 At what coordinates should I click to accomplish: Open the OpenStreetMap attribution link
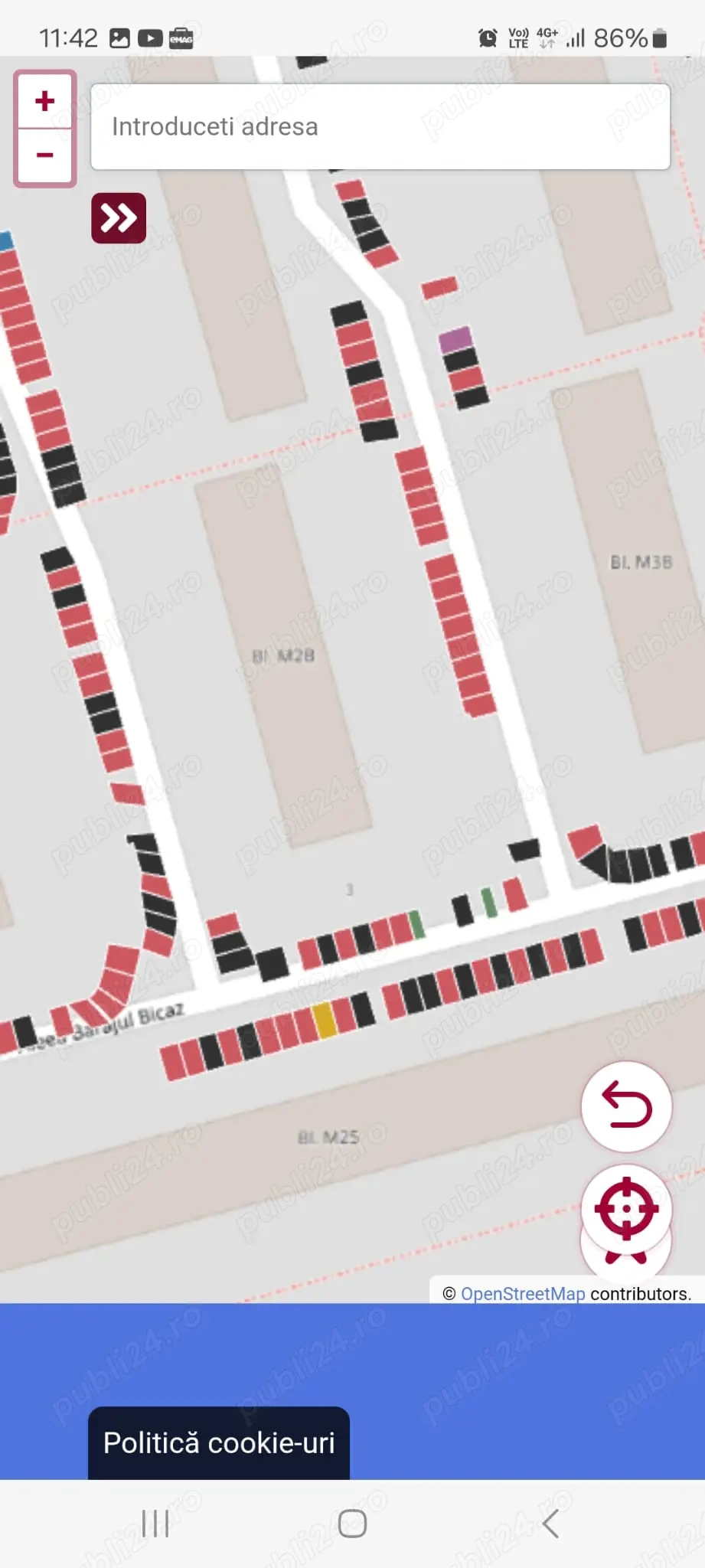point(523,1294)
